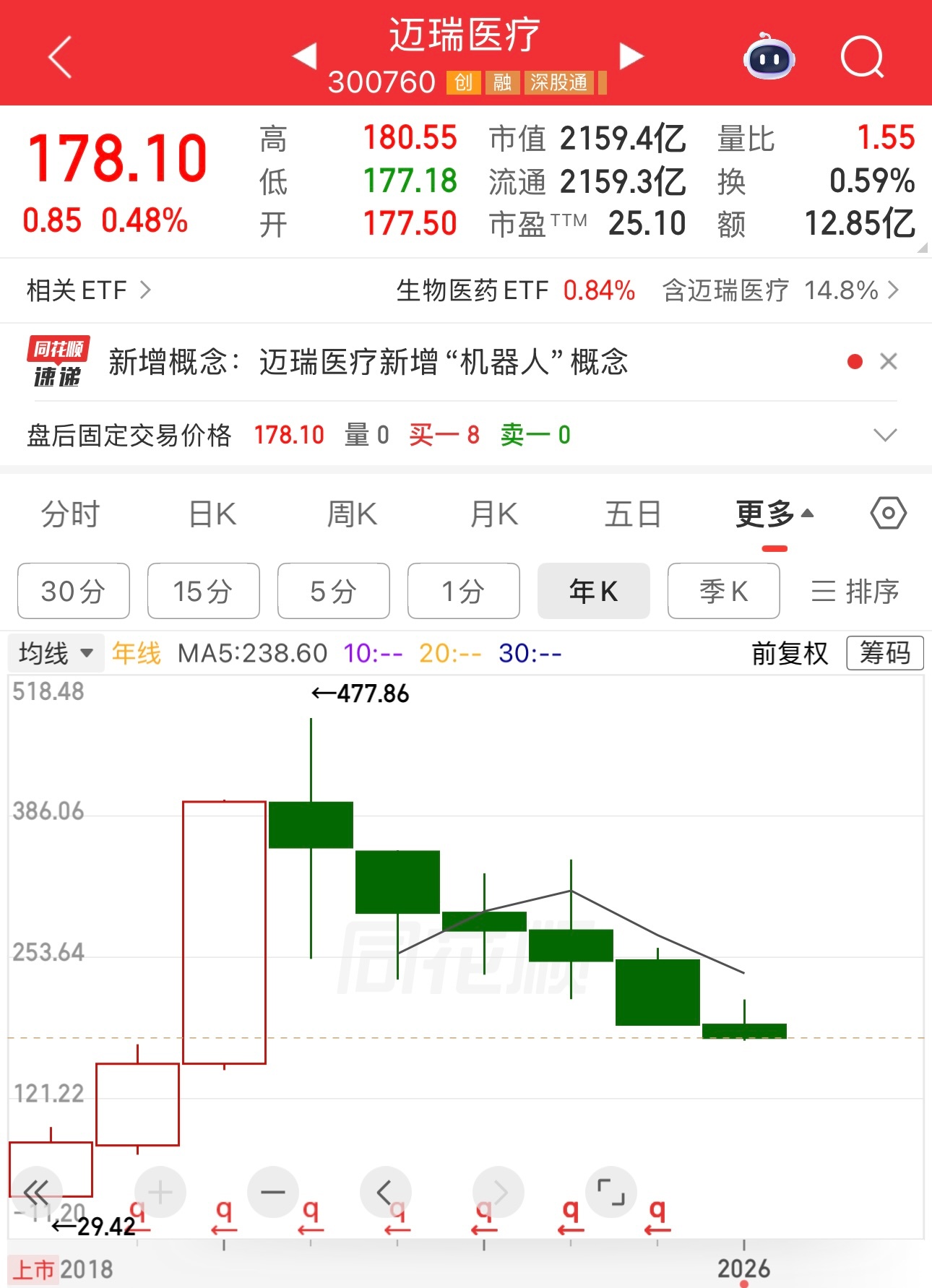Tap the zoom-in plus icon on the chart
932x1288 pixels.
coord(160,1193)
